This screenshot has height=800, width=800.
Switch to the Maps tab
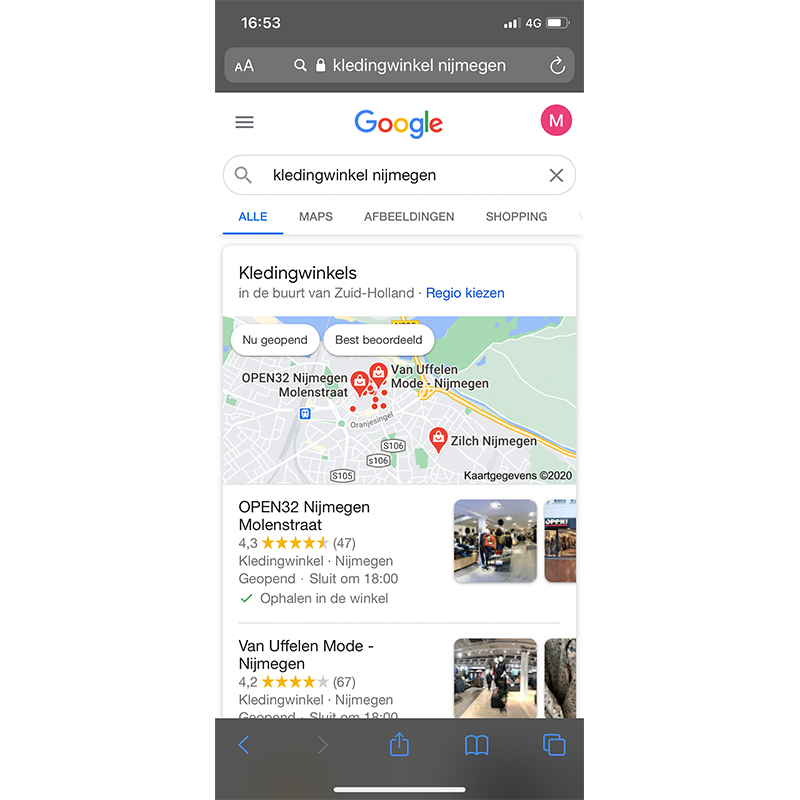tap(315, 216)
